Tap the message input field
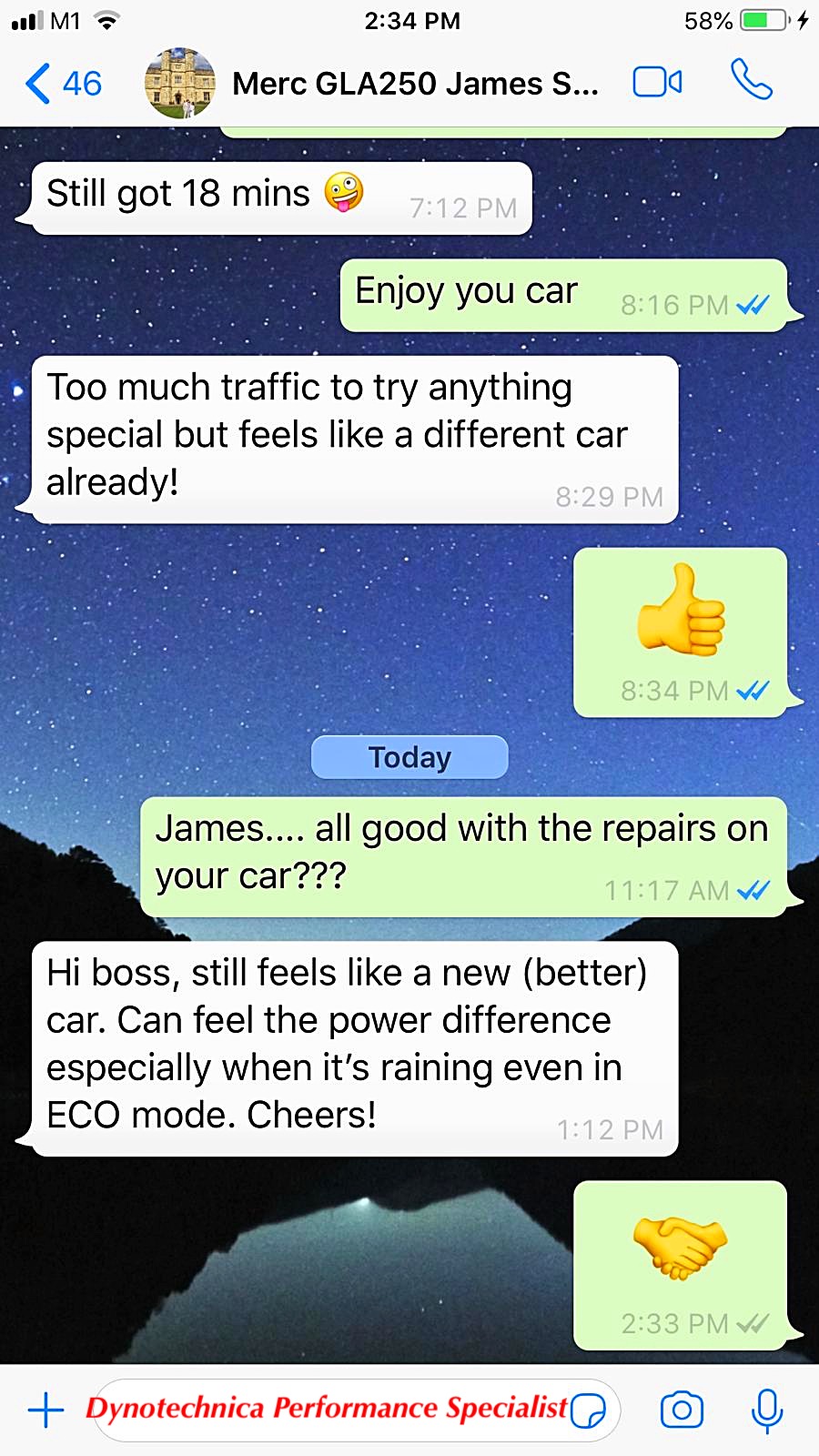 tap(328, 1410)
